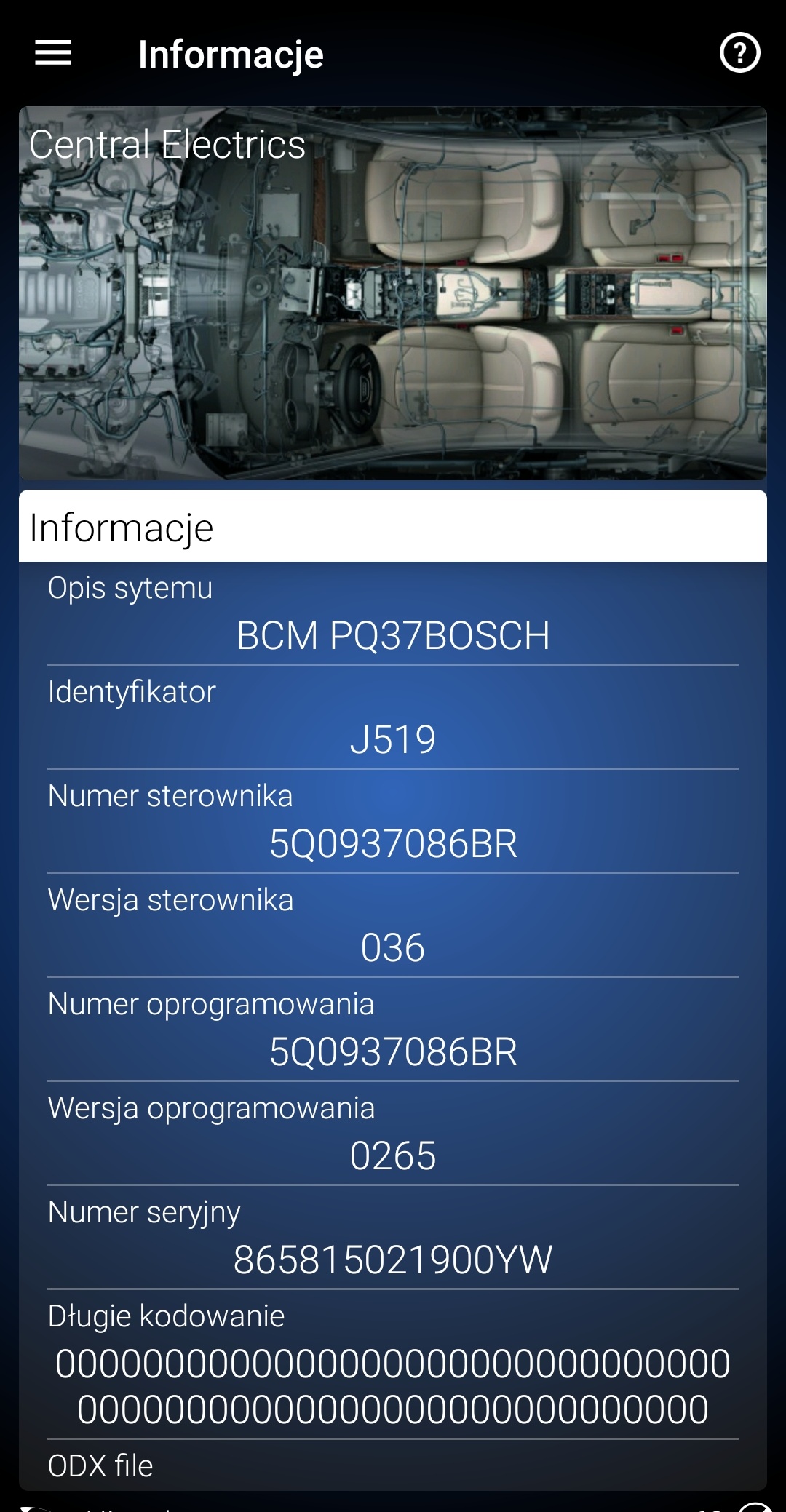Open the help question mark icon
Image resolution: width=786 pixels, height=1512 pixels.
[x=739, y=53]
